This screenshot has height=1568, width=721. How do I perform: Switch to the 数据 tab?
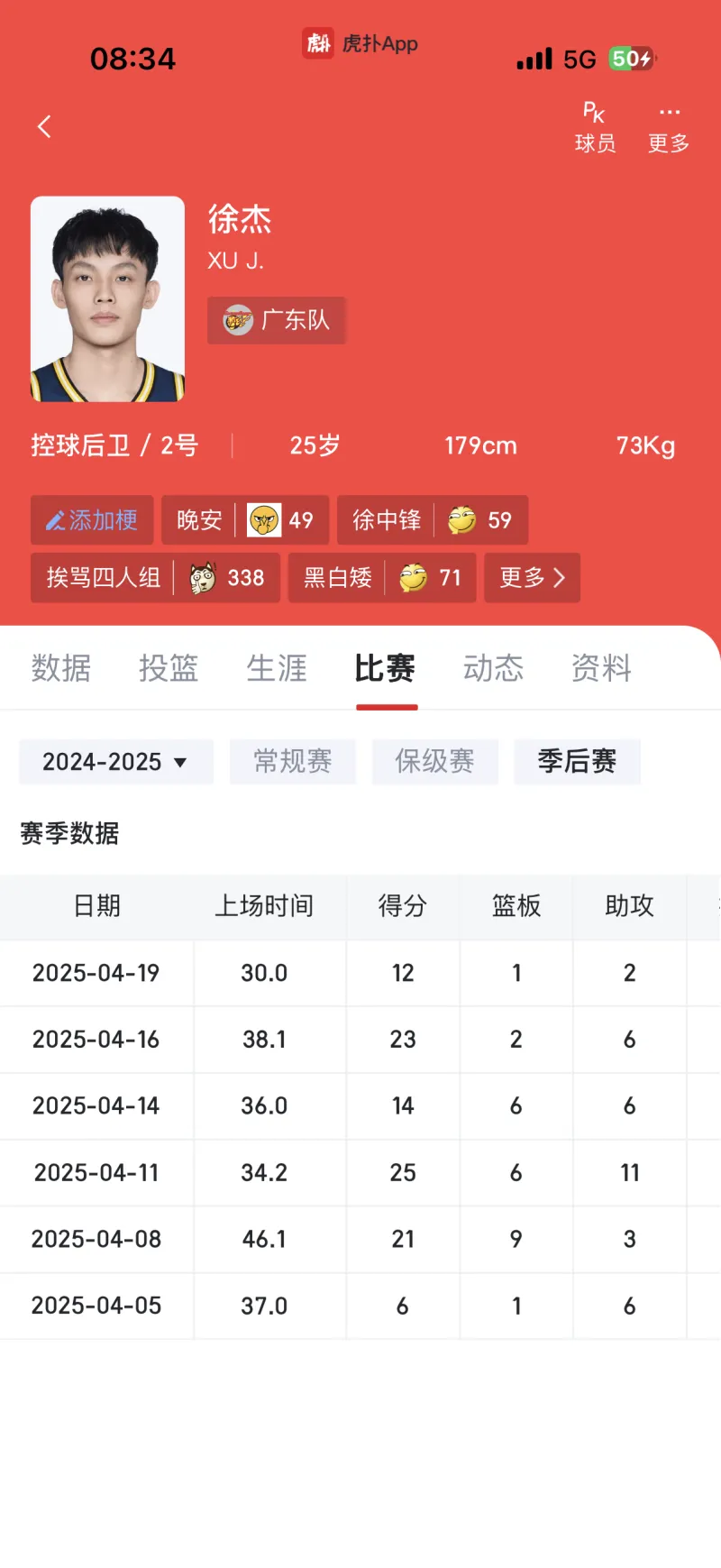(61, 668)
